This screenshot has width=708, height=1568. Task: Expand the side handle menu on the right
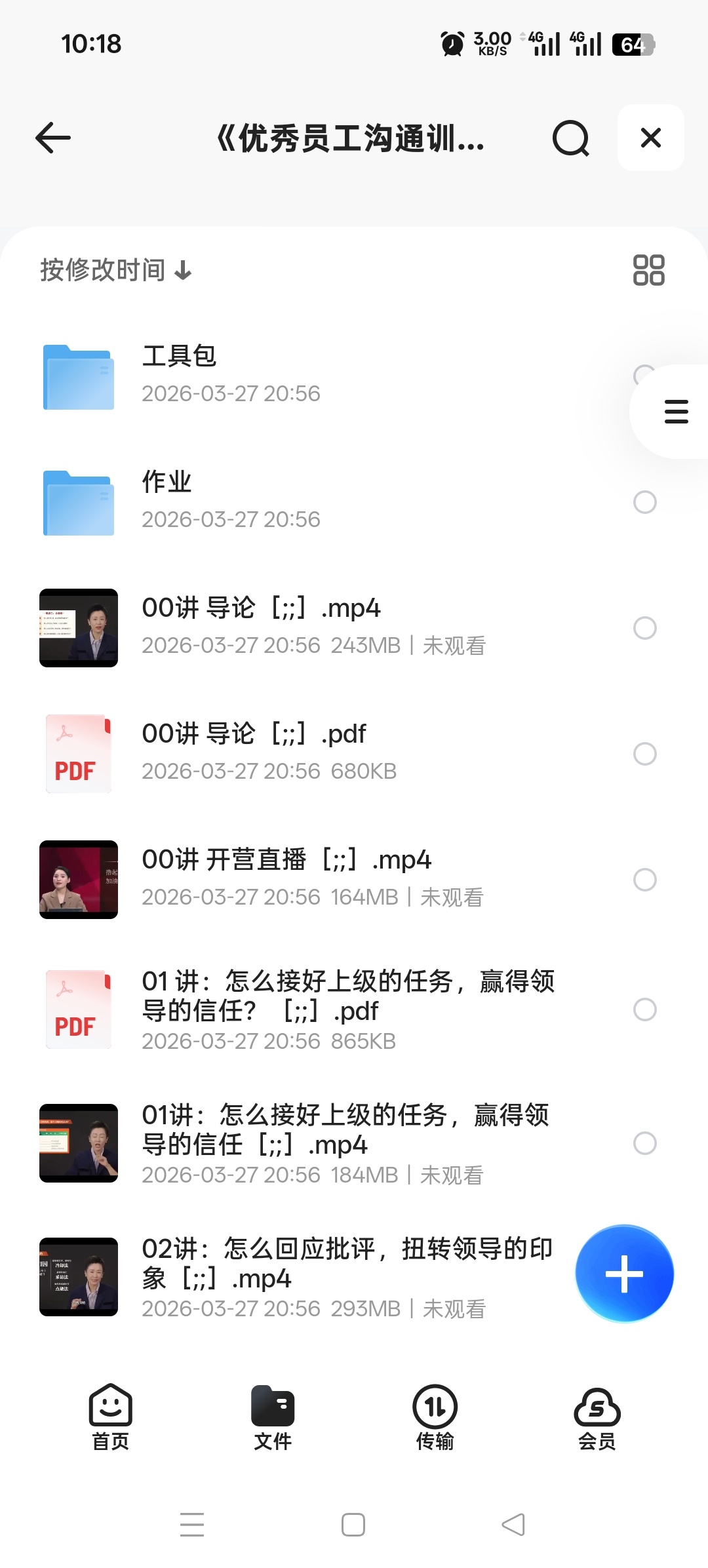(675, 411)
